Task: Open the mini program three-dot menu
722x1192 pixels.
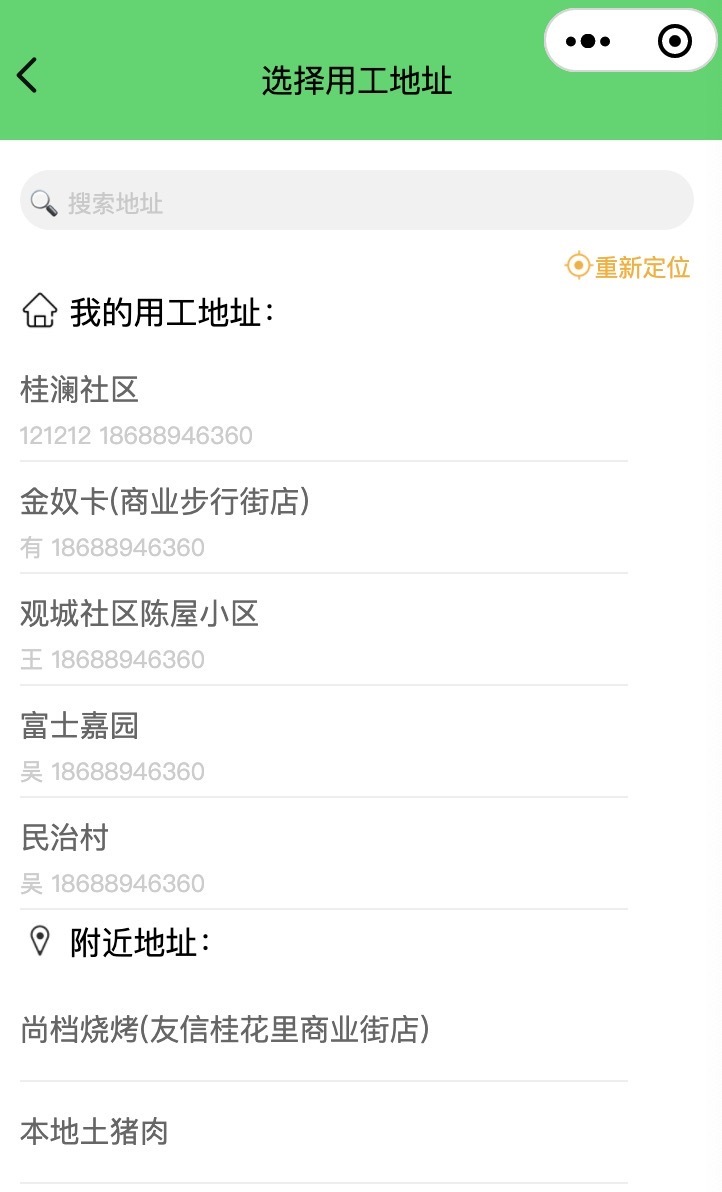Action: (588, 41)
